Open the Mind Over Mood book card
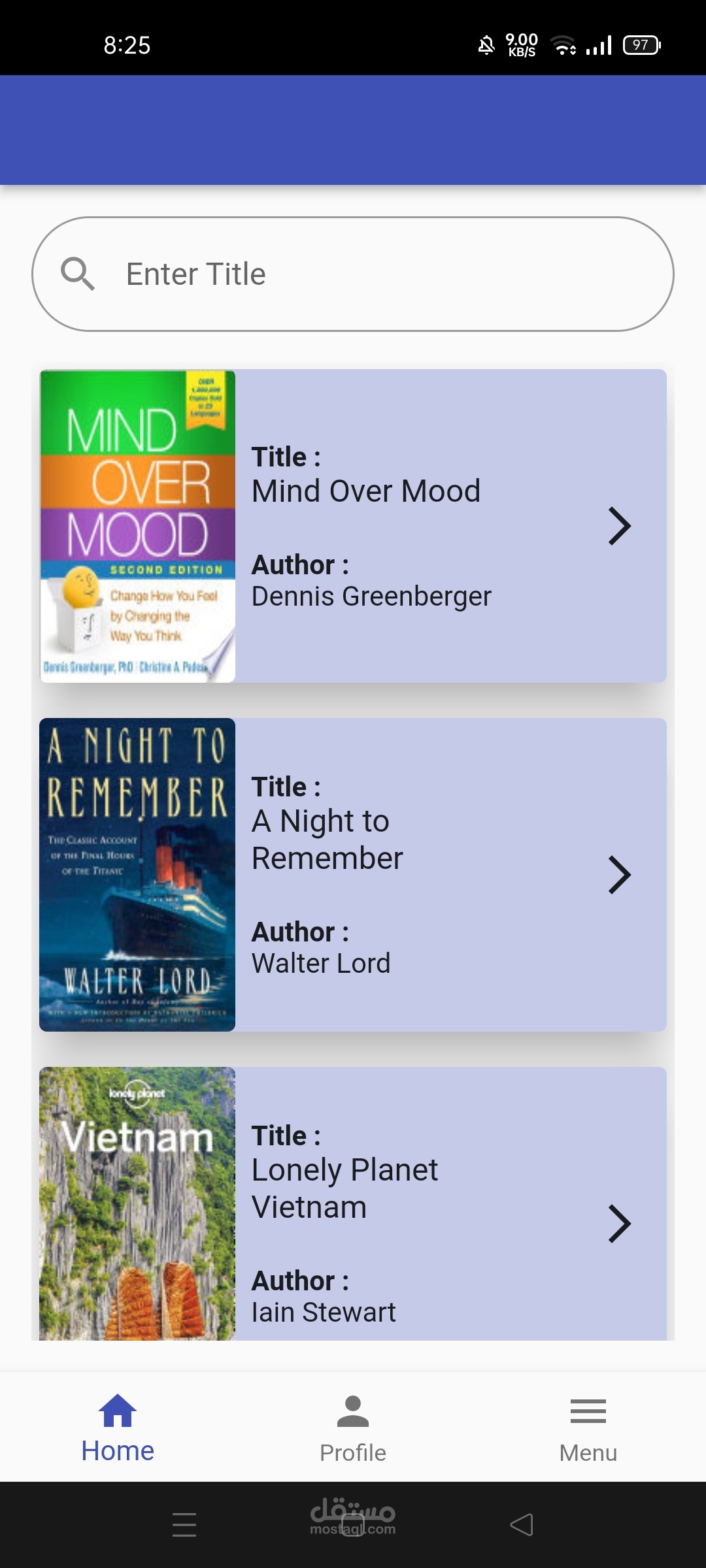 (x=353, y=526)
